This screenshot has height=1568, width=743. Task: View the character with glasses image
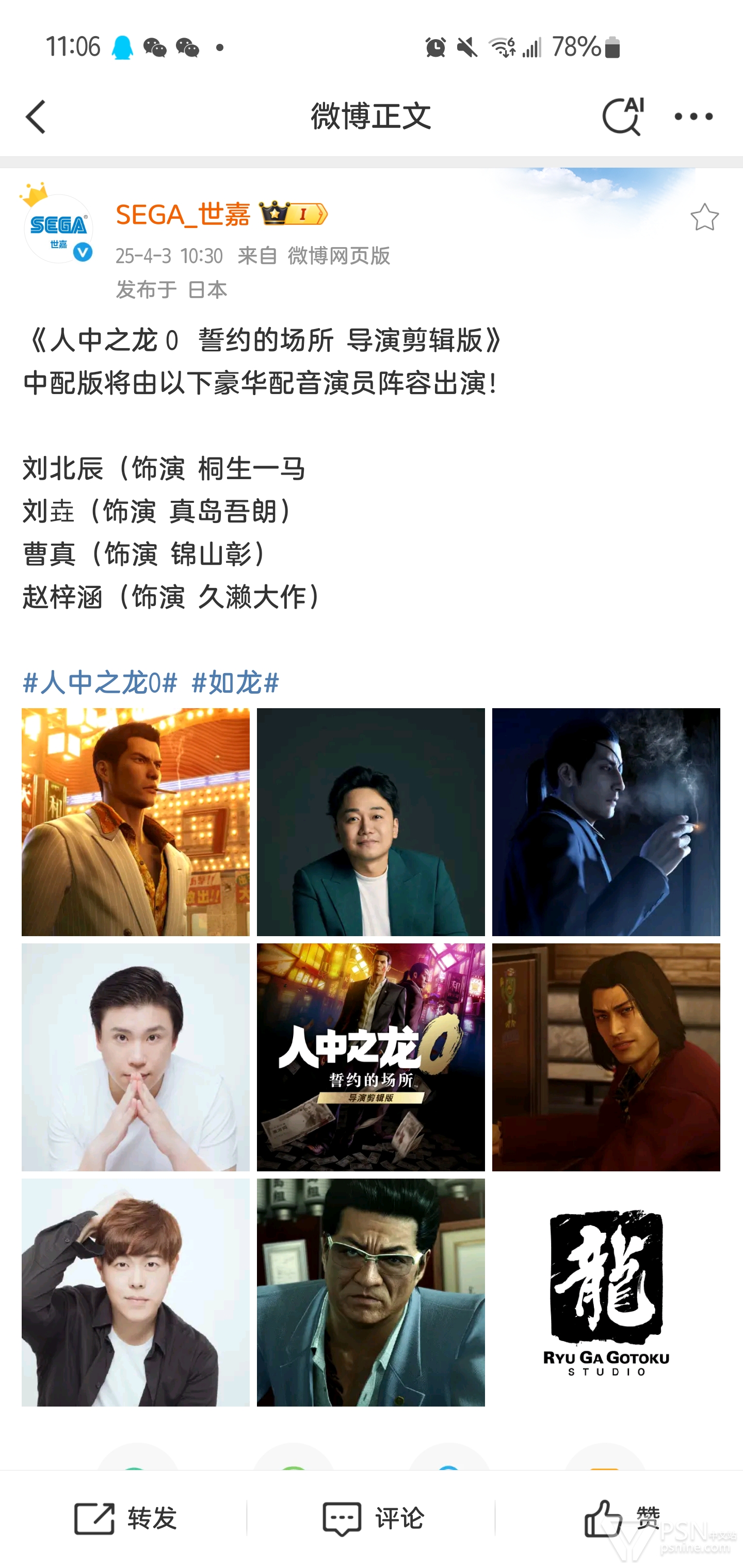coord(371,1292)
